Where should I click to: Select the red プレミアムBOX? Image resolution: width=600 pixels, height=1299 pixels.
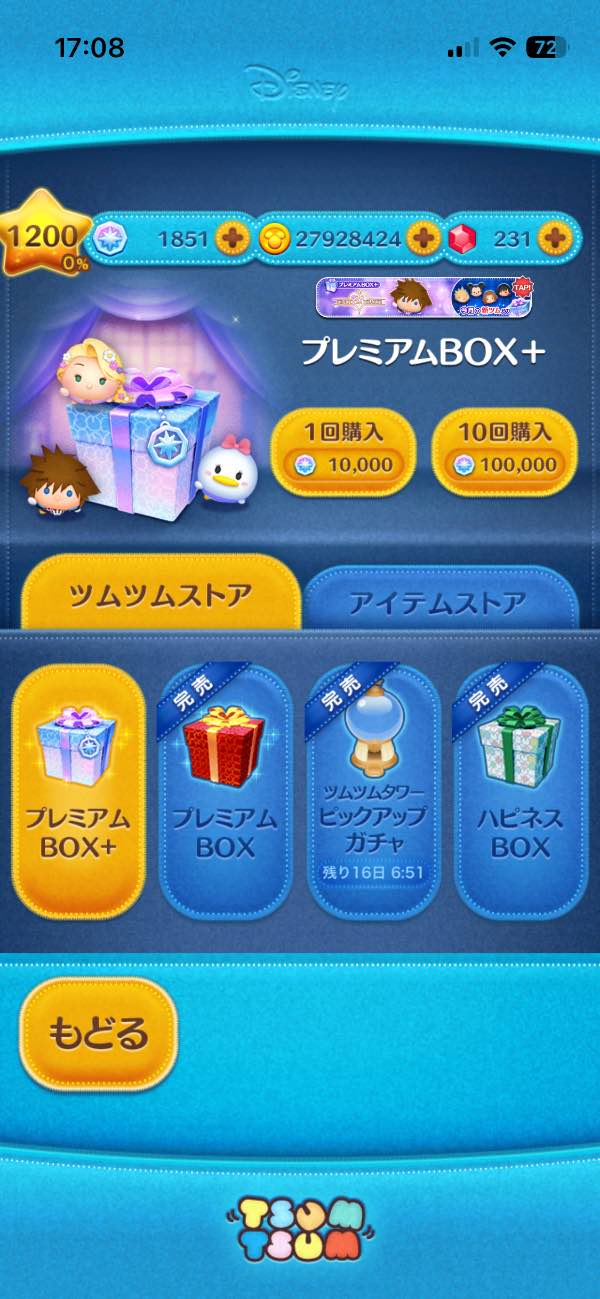(224, 790)
